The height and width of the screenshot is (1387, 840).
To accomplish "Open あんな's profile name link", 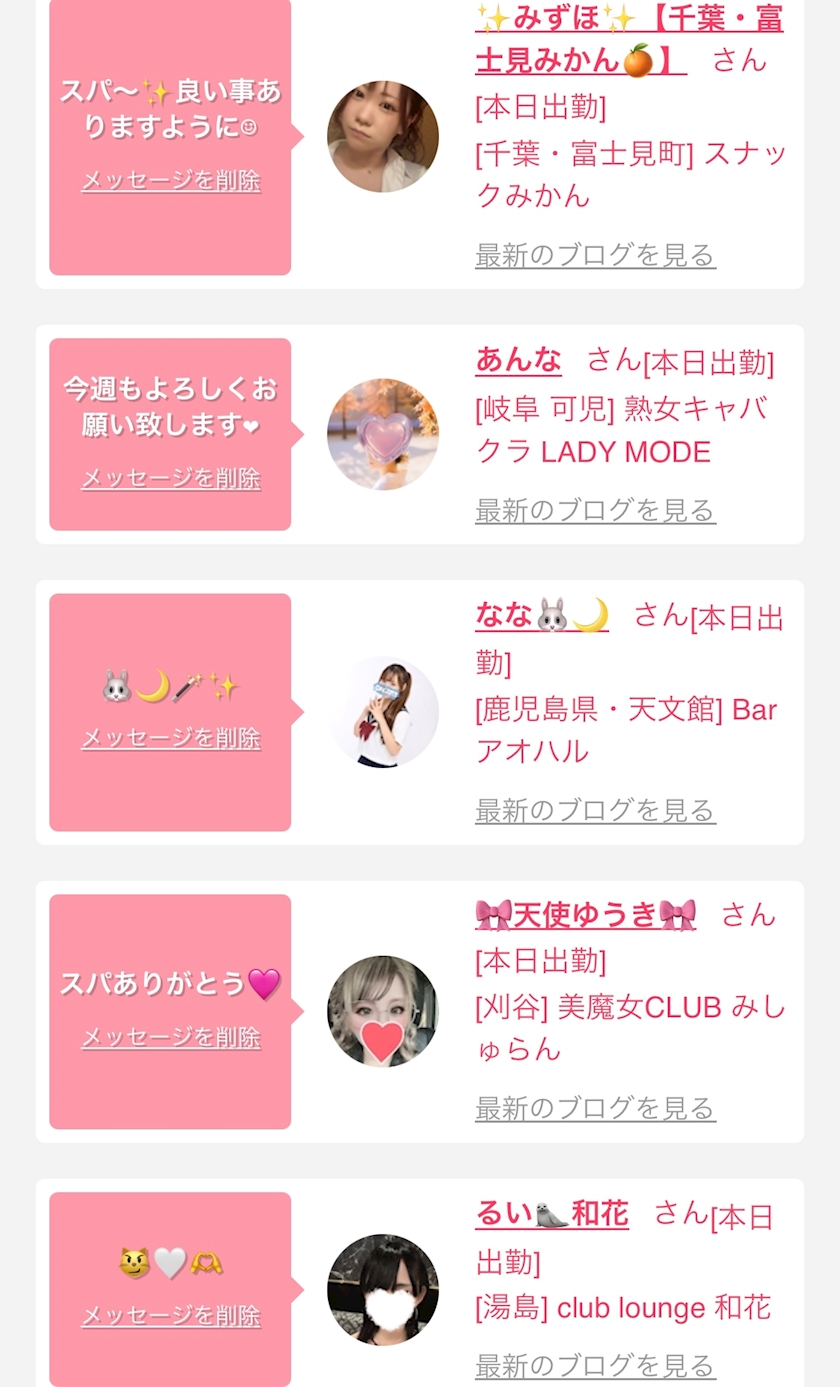I will (x=518, y=360).
